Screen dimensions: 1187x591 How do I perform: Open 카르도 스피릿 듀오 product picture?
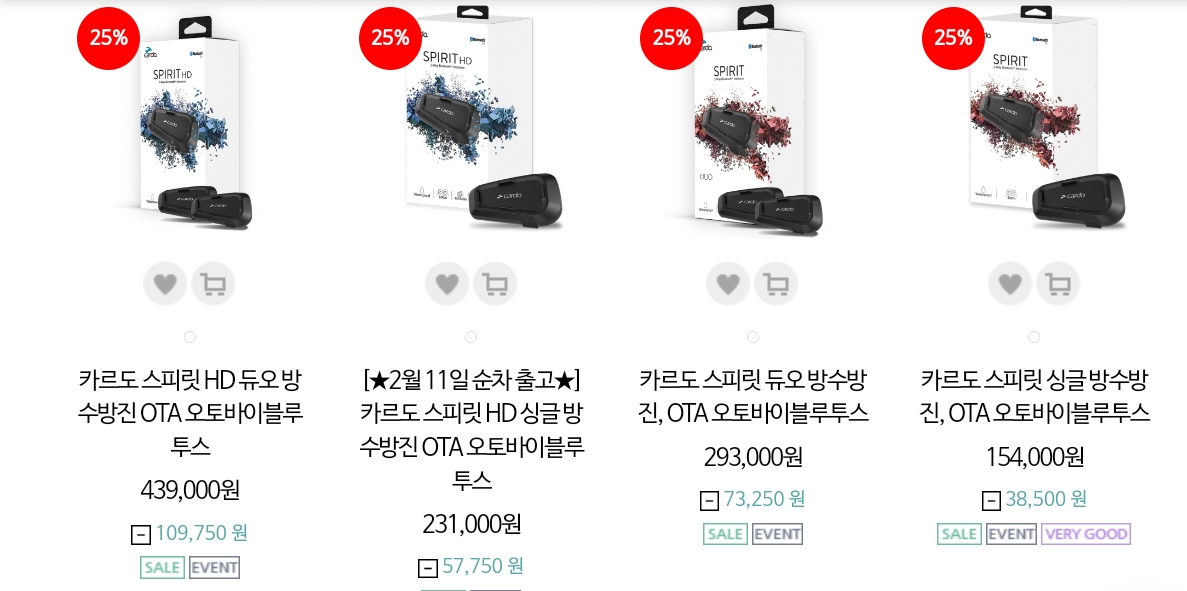[x=753, y=125]
